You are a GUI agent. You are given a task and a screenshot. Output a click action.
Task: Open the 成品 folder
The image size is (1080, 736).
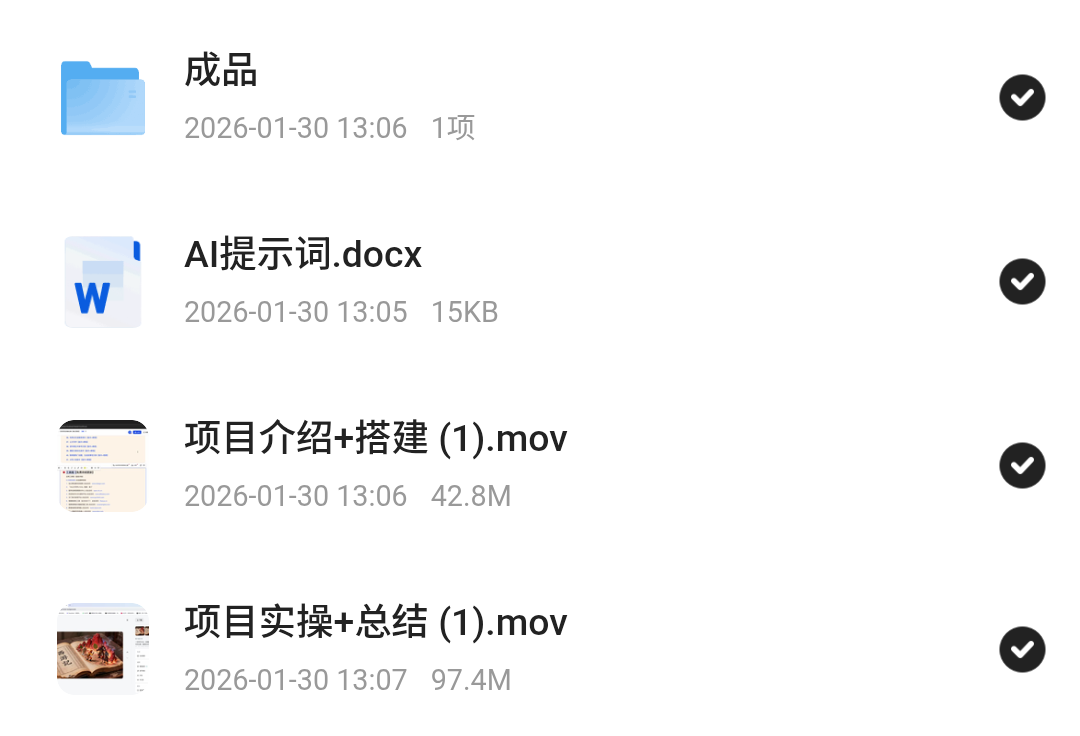(x=221, y=72)
